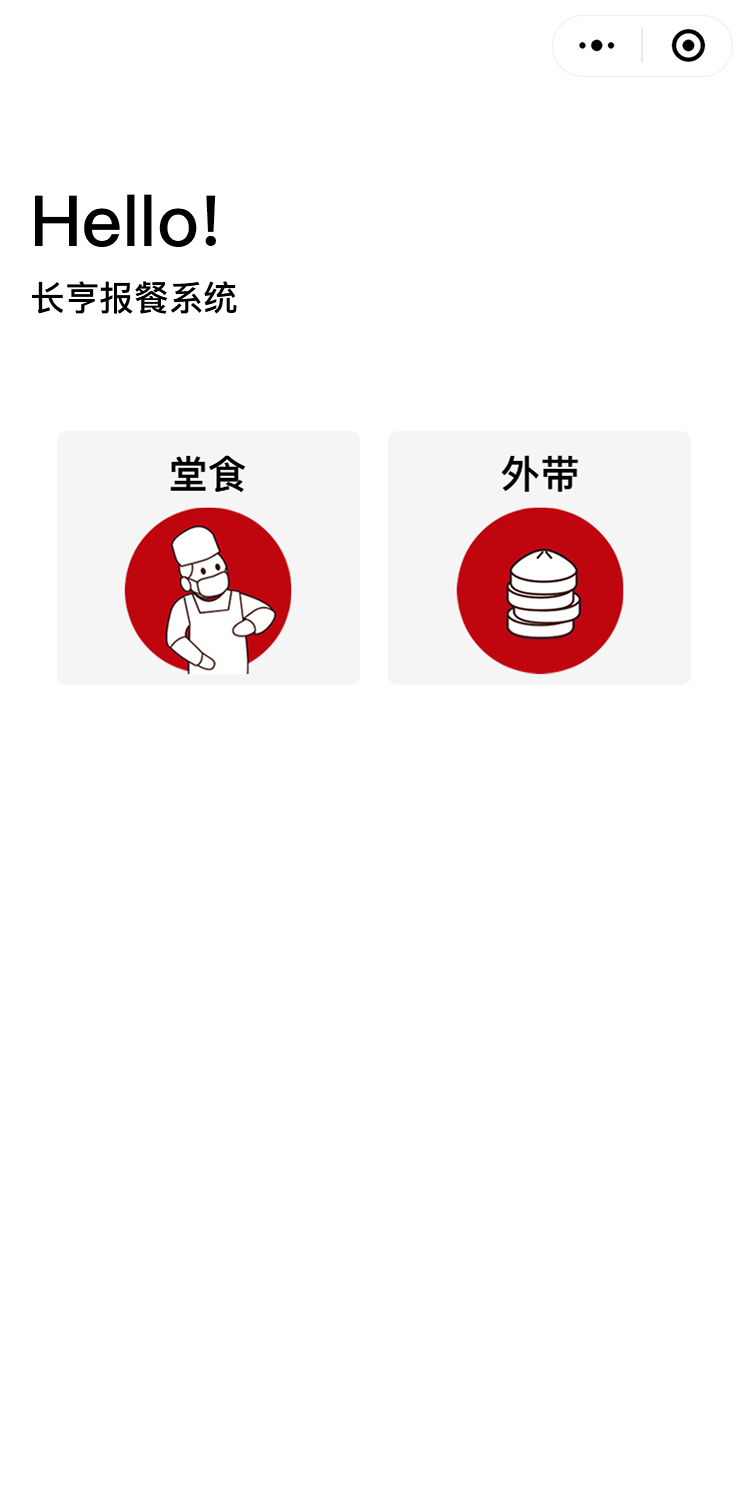Select the 堂食 dine-in card
The height and width of the screenshot is (1500, 750).
pyautogui.click(x=208, y=558)
